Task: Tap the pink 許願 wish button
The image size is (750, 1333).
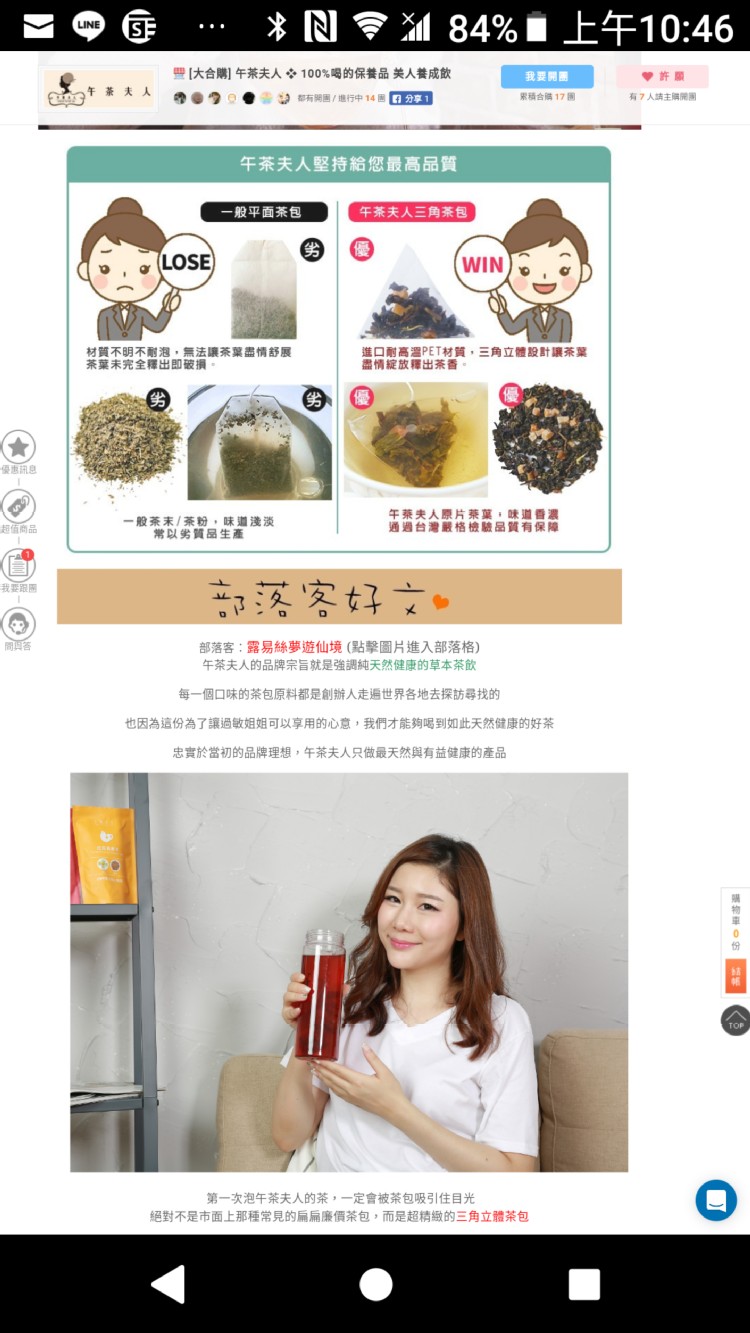Action: pyautogui.click(x=662, y=76)
